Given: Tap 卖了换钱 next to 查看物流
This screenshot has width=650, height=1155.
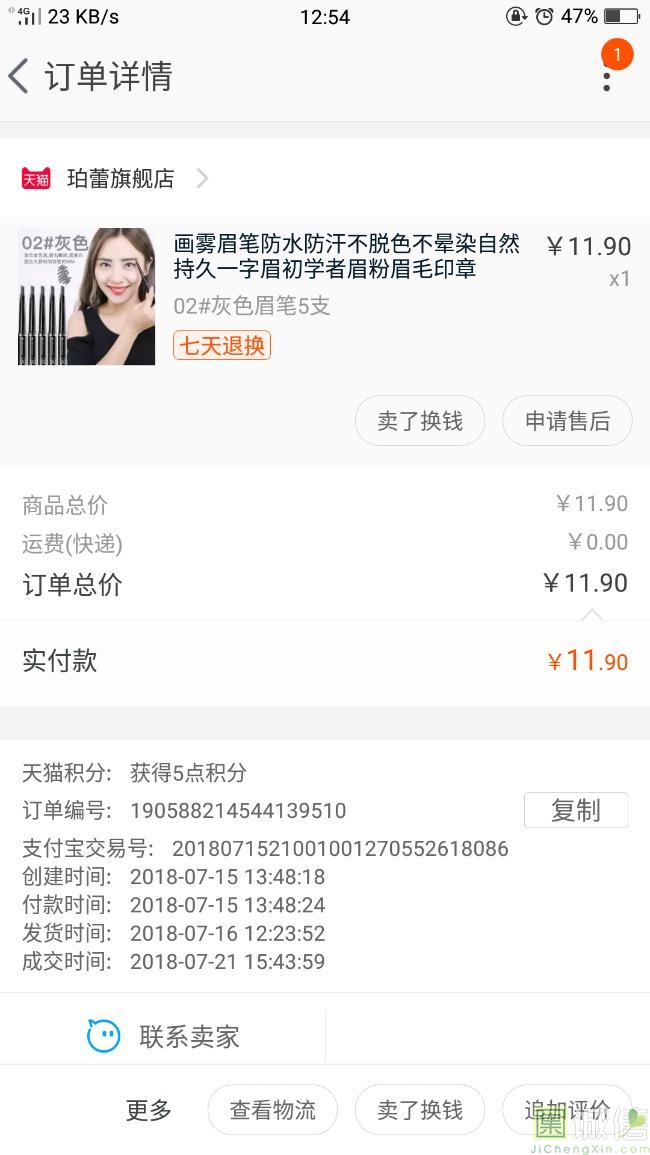Looking at the screenshot, I should point(420,1109).
